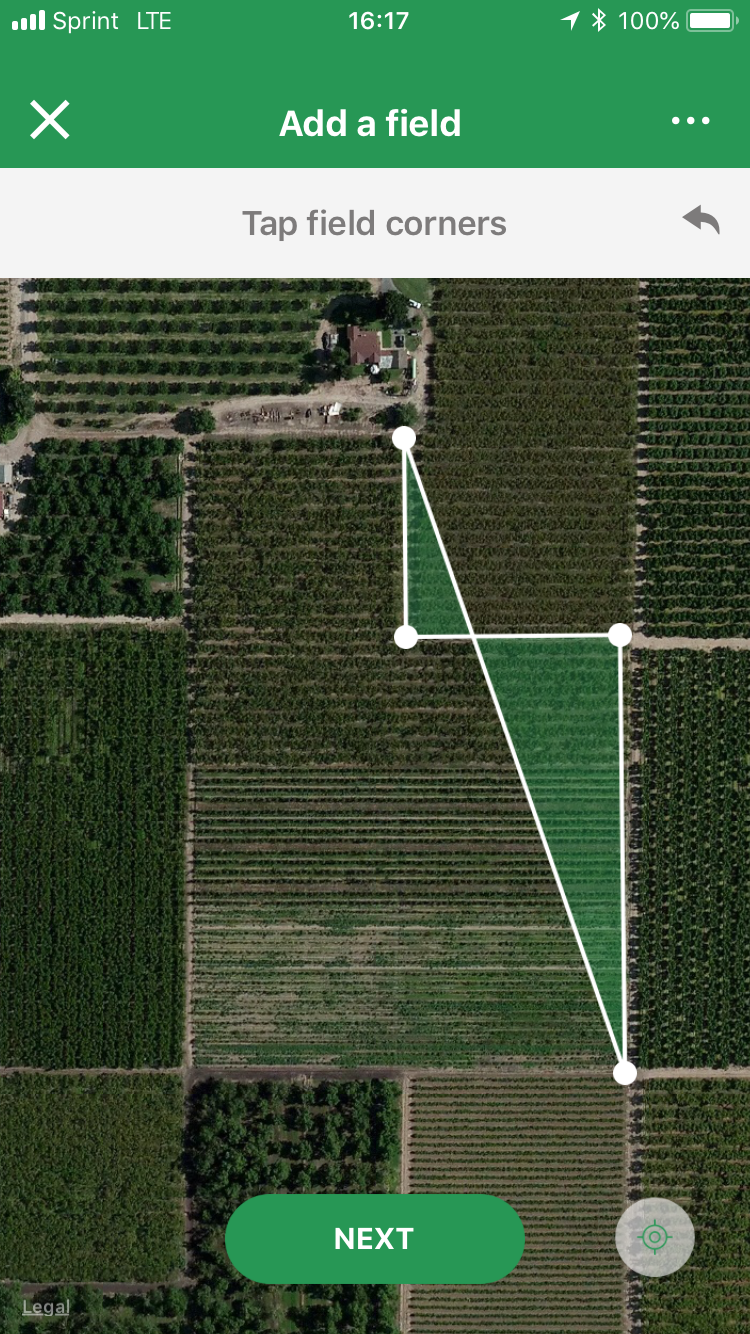Image resolution: width=750 pixels, height=1334 pixels.
Task: Center map on my current location
Action: (x=655, y=1237)
